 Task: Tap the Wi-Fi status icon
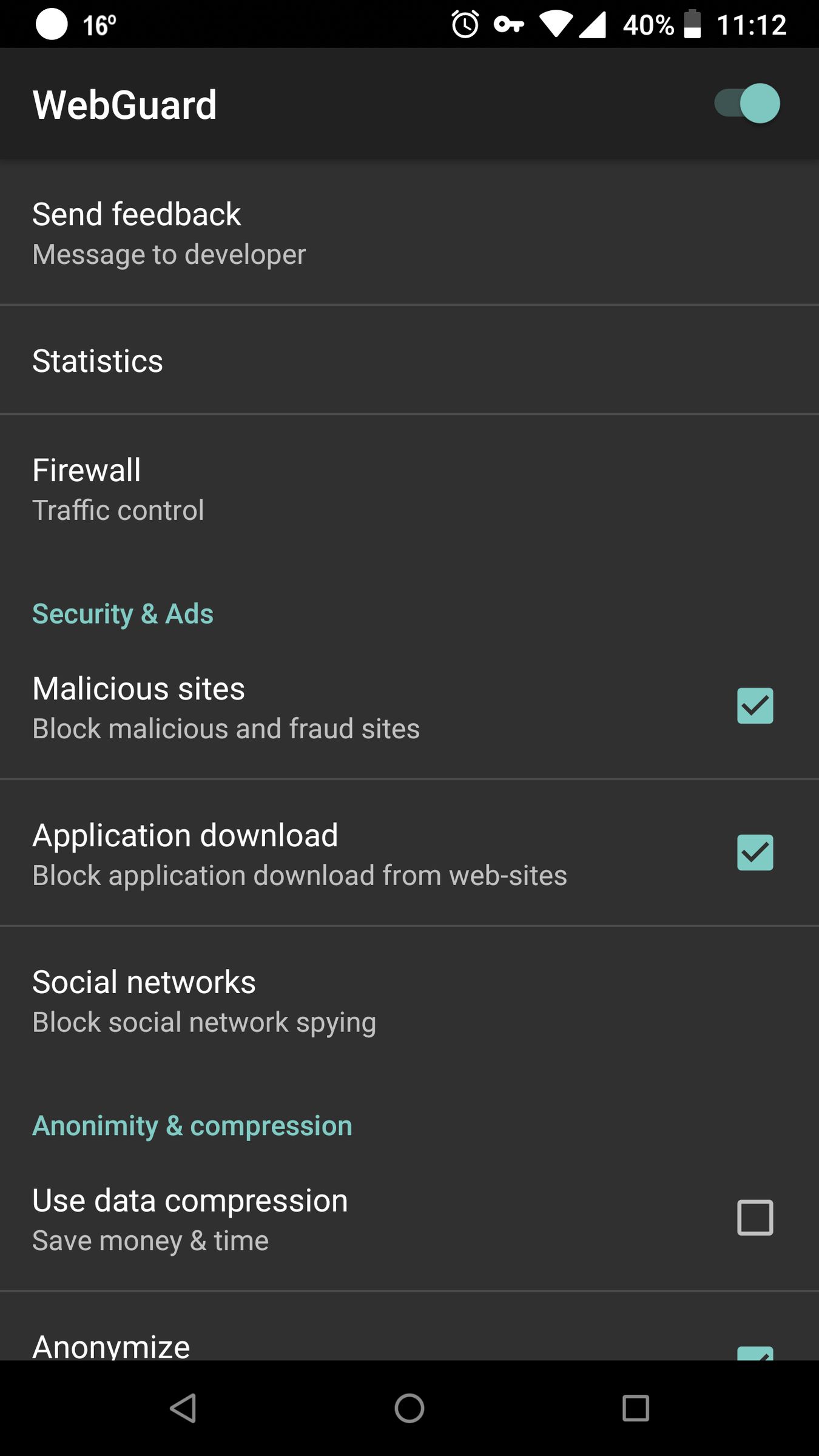pyautogui.click(x=554, y=24)
